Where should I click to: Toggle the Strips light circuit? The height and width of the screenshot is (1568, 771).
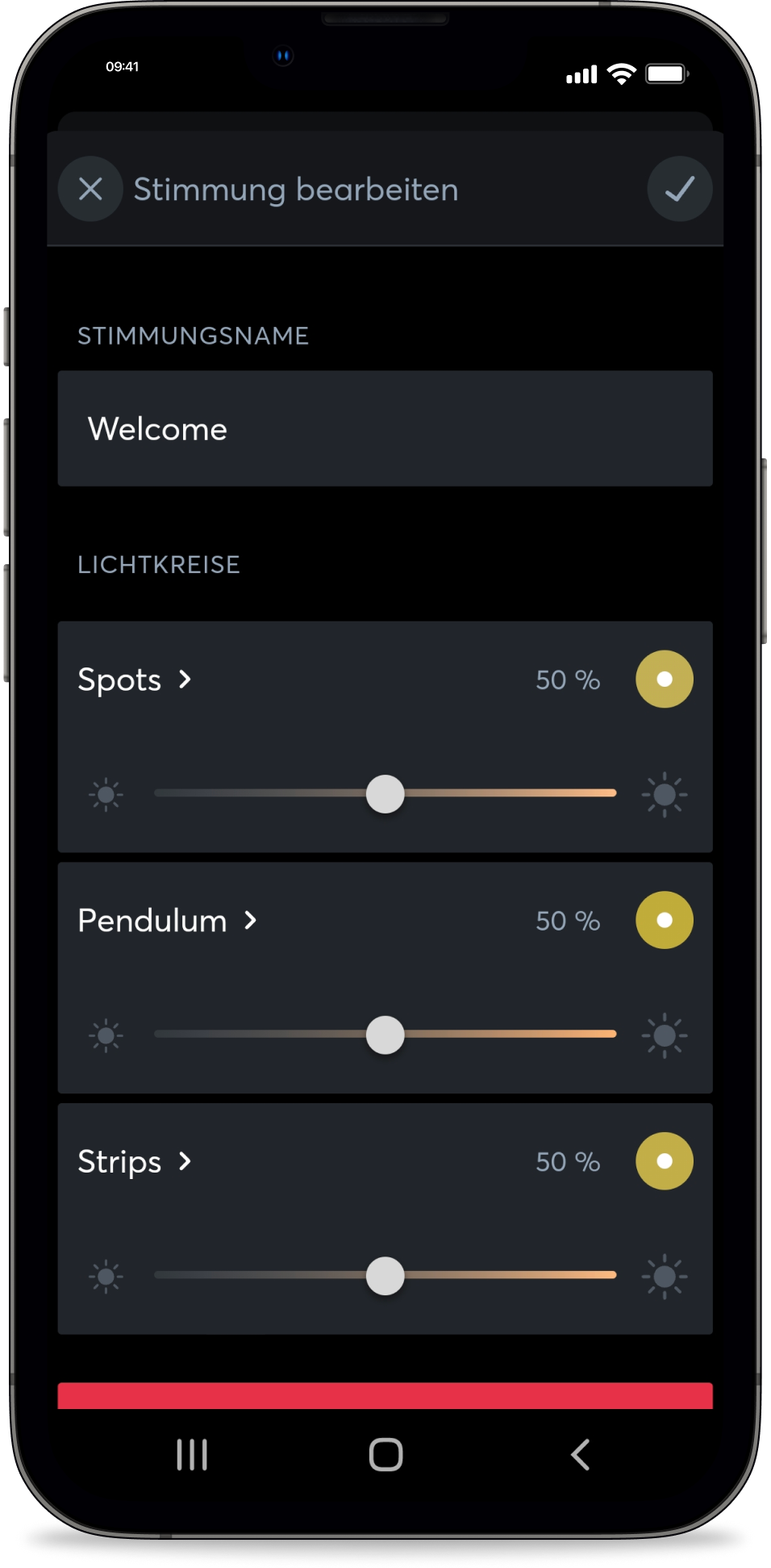tap(664, 1161)
